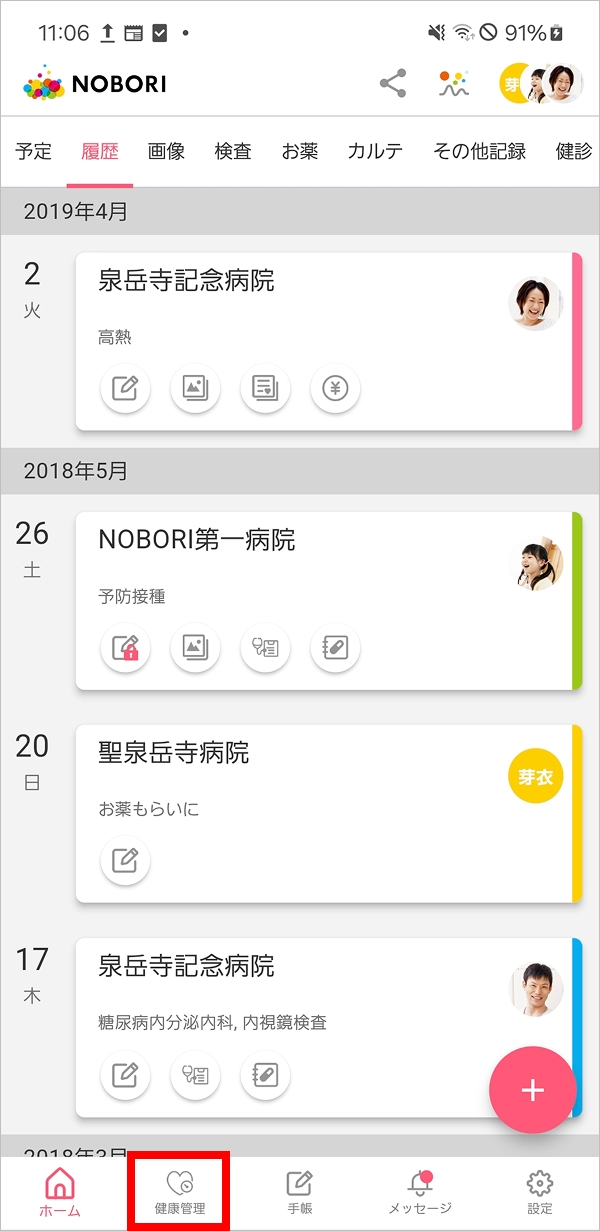Open the family profile avatars

pos(541,84)
